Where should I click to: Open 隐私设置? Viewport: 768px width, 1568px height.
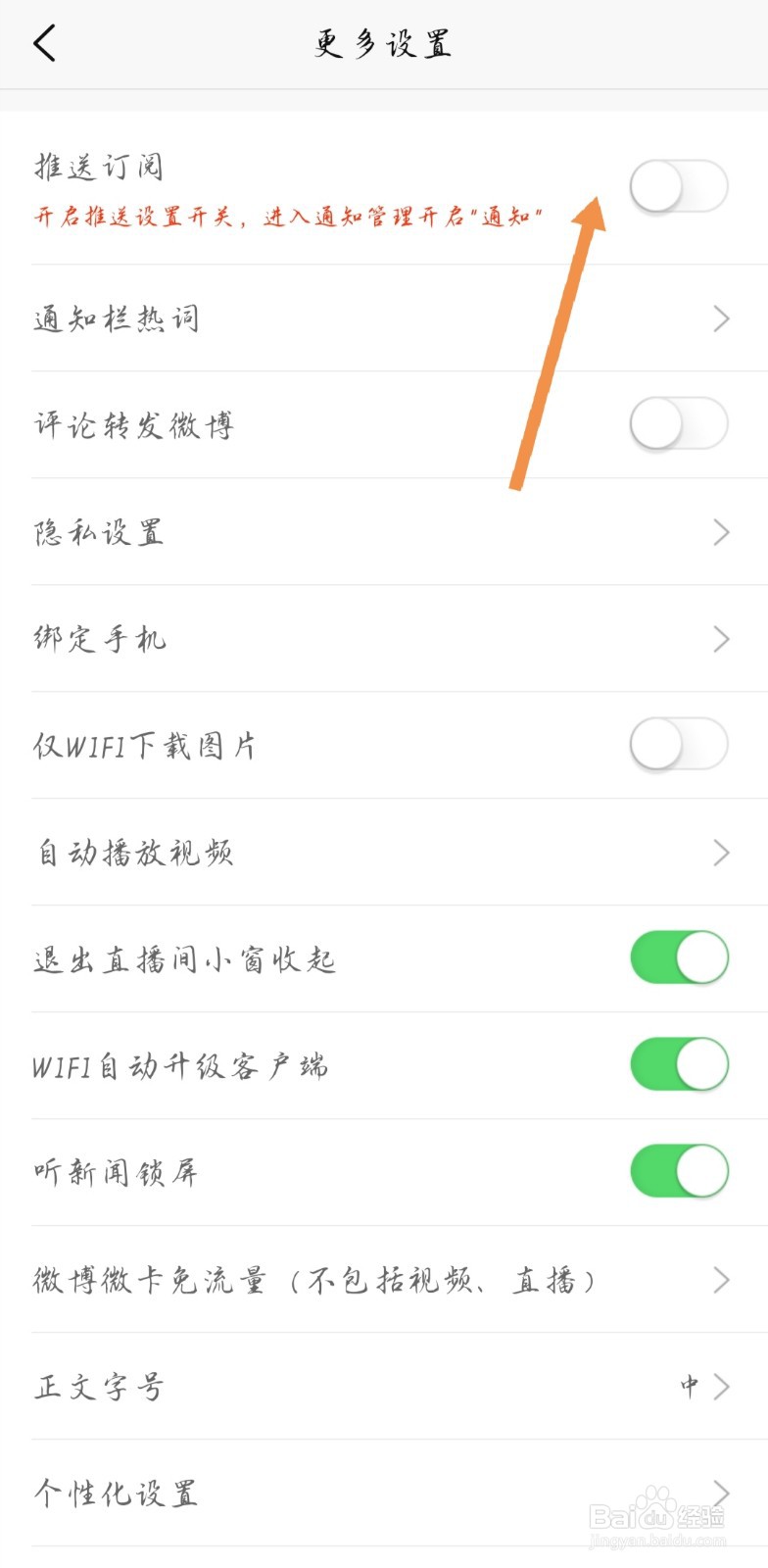[x=384, y=532]
